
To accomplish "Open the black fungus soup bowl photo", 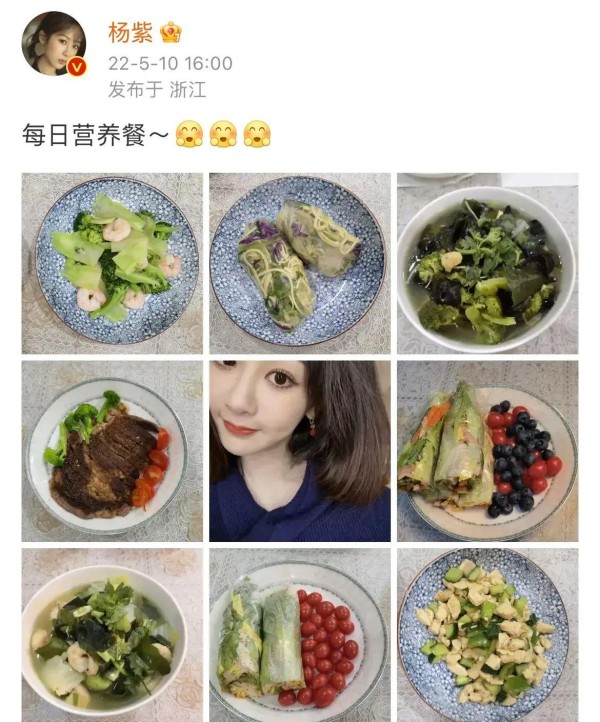I will click(x=487, y=263).
